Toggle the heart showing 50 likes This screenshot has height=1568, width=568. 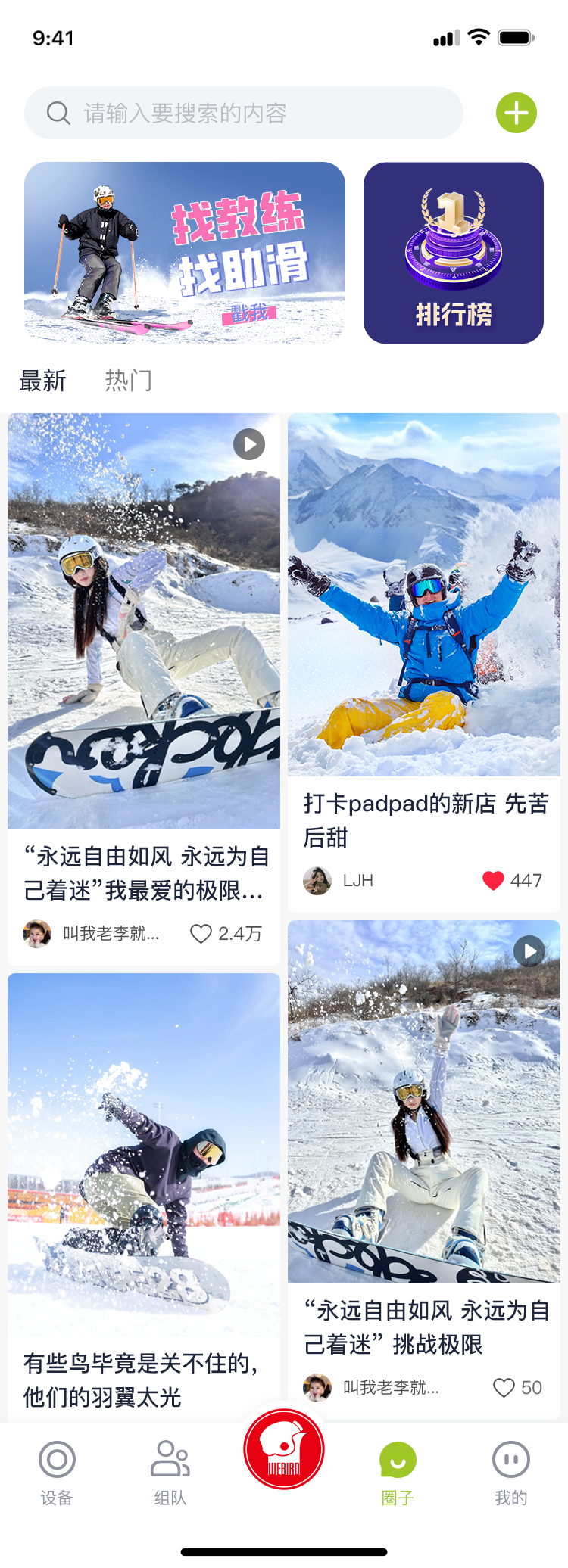click(503, 1387)
